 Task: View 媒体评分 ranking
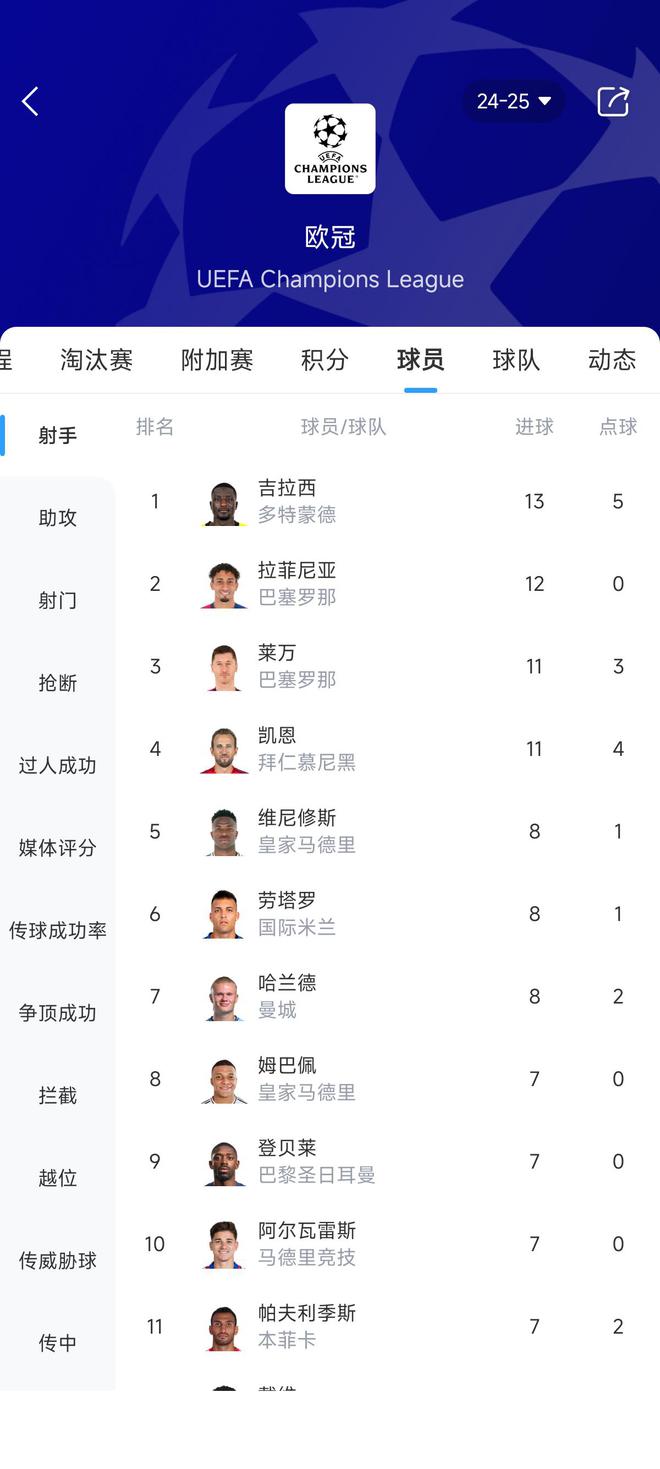click(57, 848)
